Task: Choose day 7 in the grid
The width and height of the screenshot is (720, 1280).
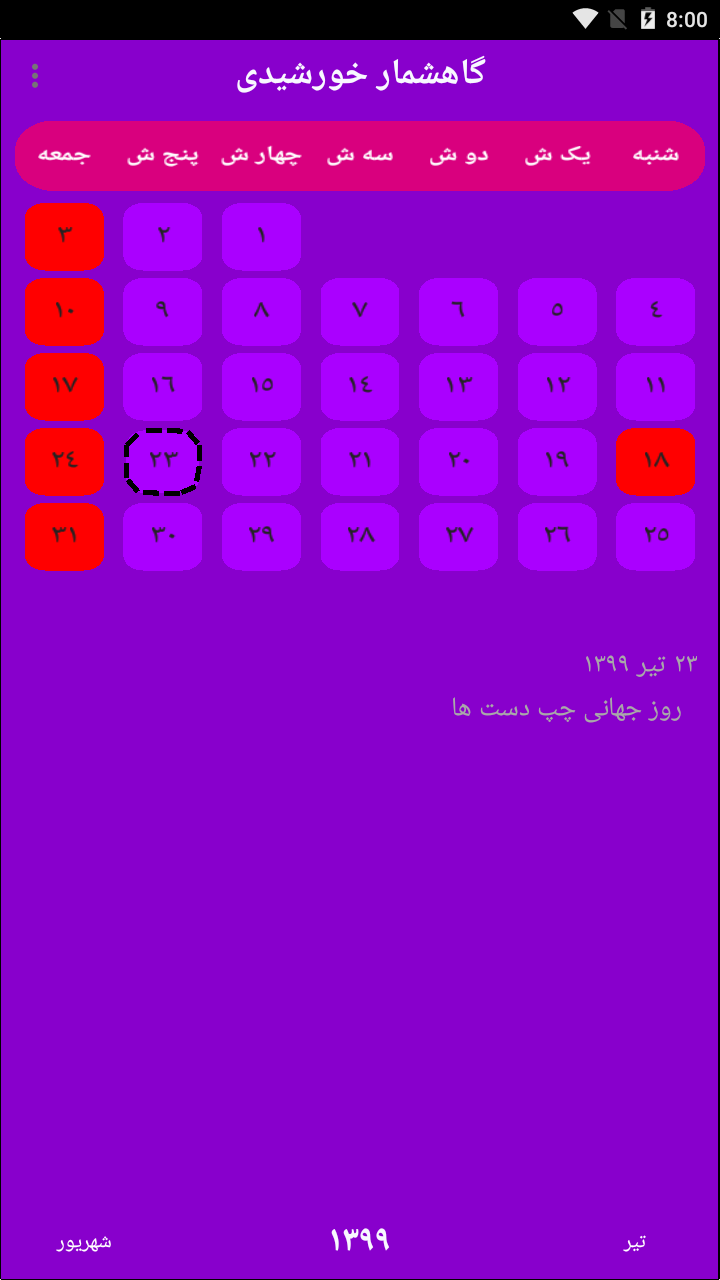Action: point(360,311)
